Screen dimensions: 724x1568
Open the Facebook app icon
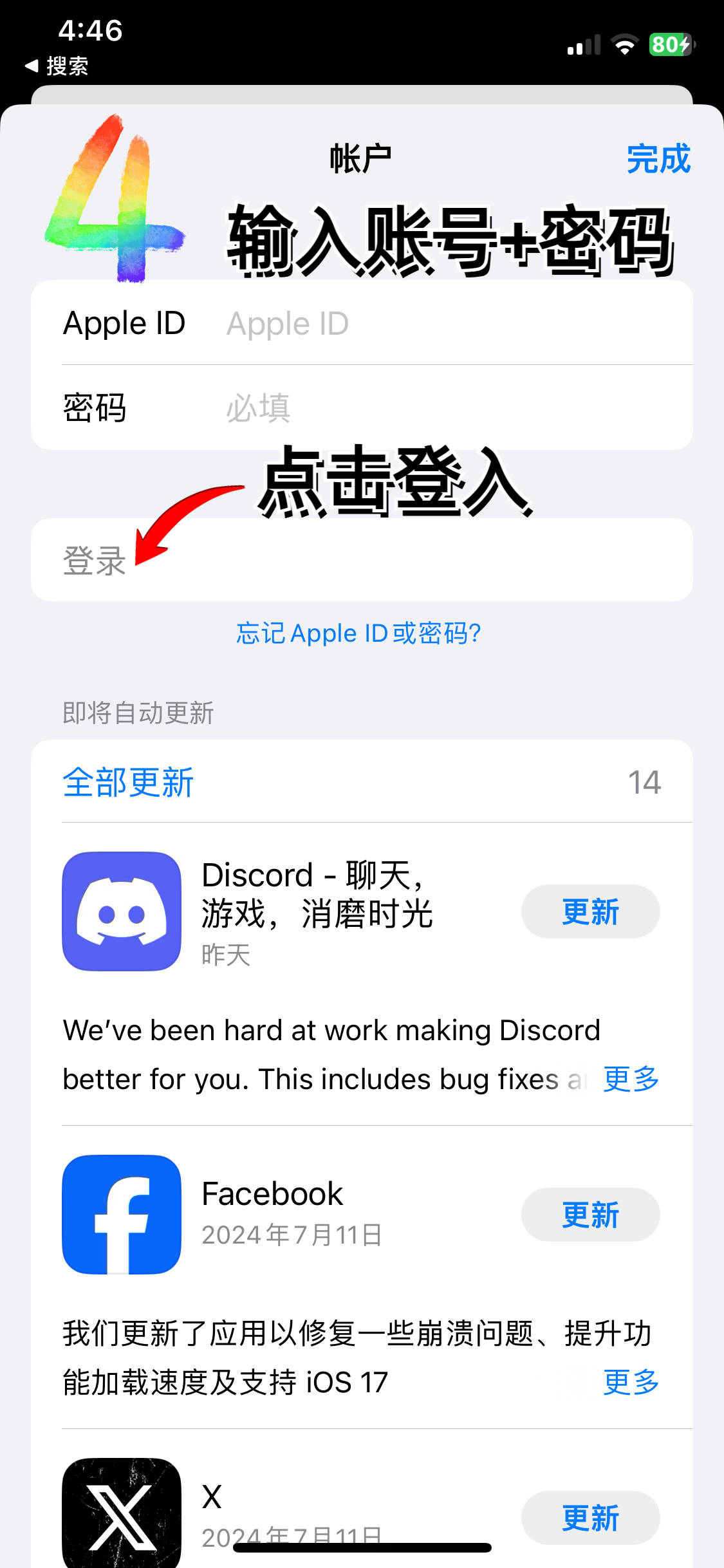pos(122,1215)
